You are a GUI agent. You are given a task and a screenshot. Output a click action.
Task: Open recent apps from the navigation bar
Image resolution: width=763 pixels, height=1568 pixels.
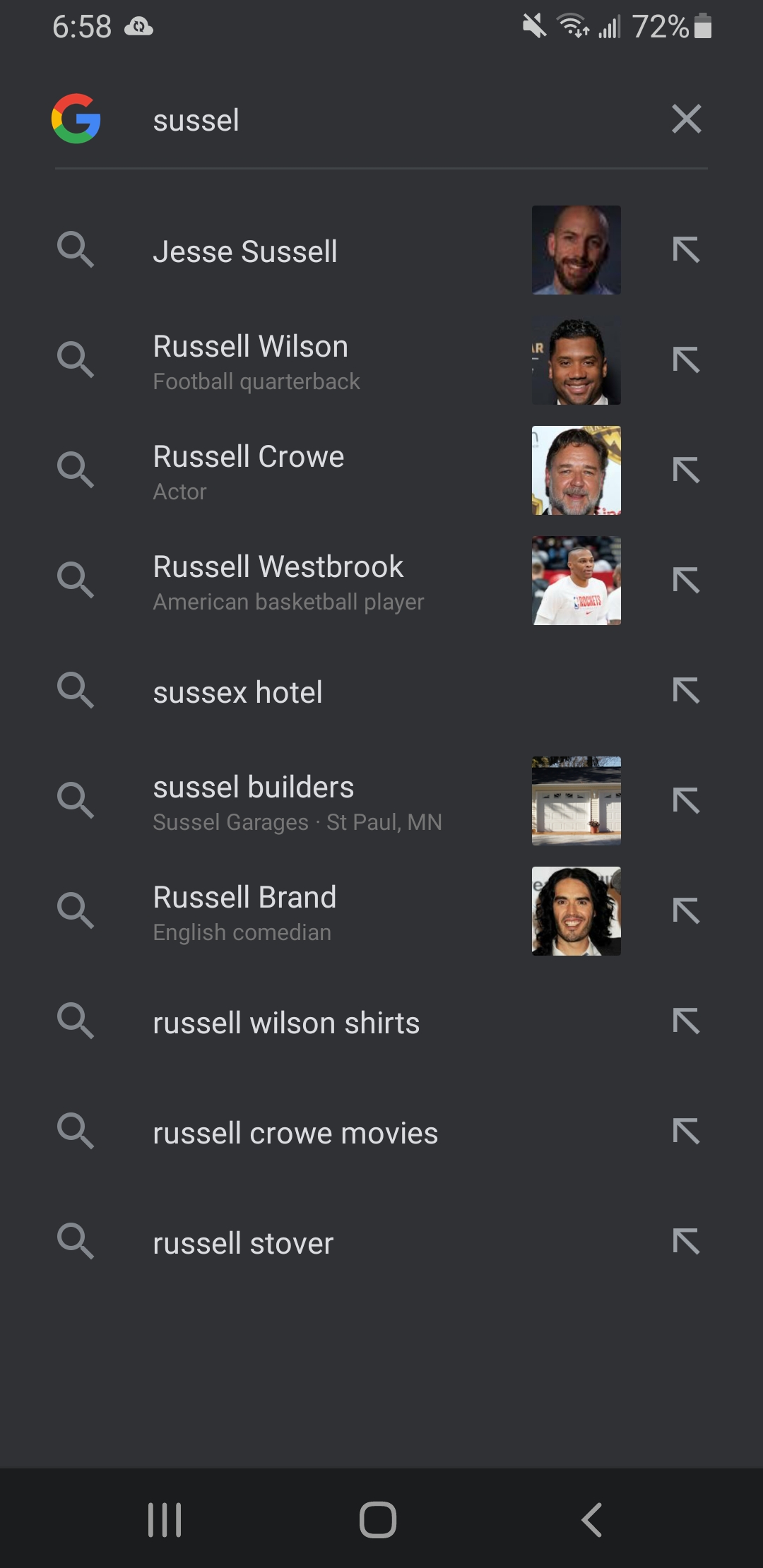coord(165,1520)
